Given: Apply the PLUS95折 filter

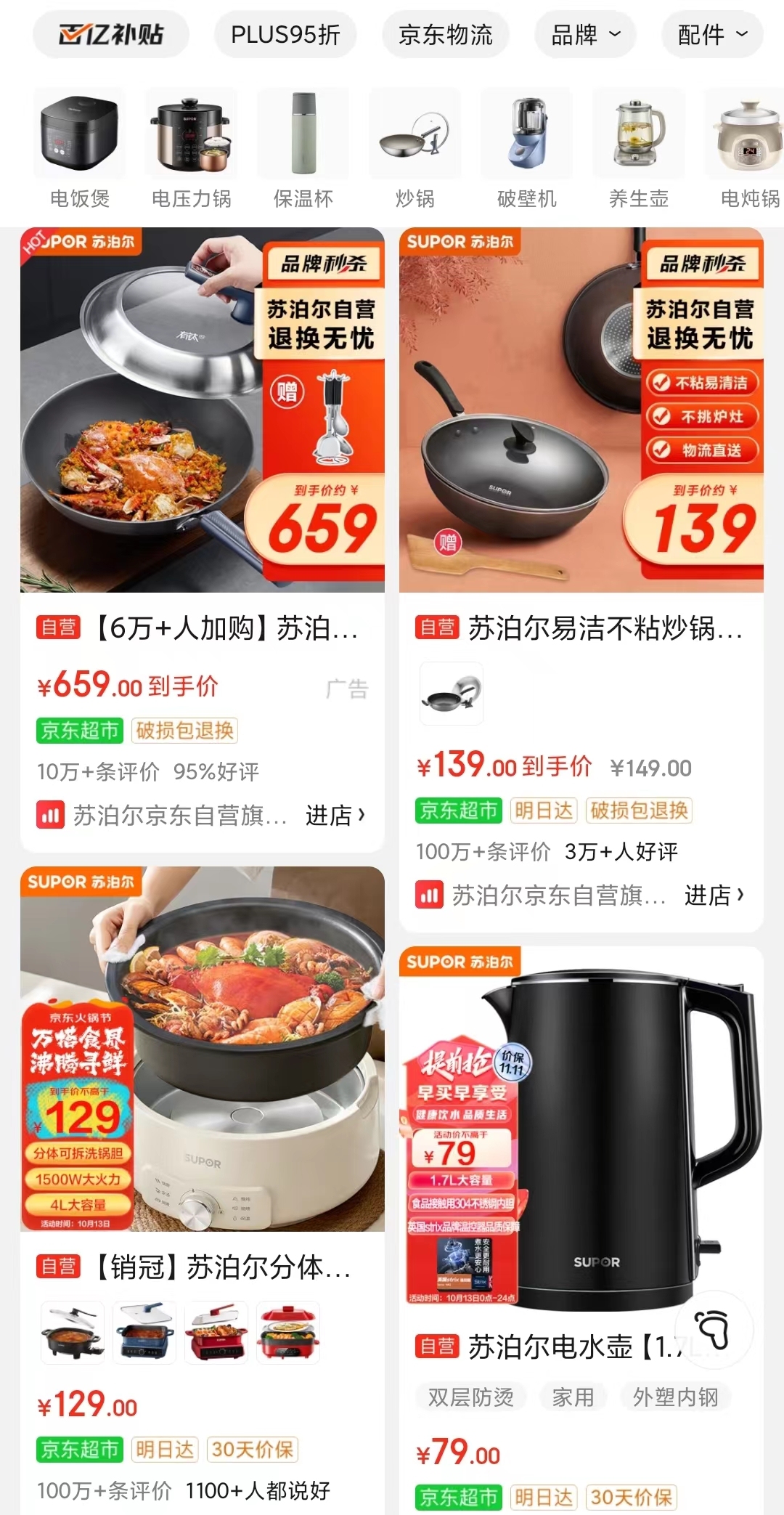Looking at the screenshot, I should pos(285,34).
